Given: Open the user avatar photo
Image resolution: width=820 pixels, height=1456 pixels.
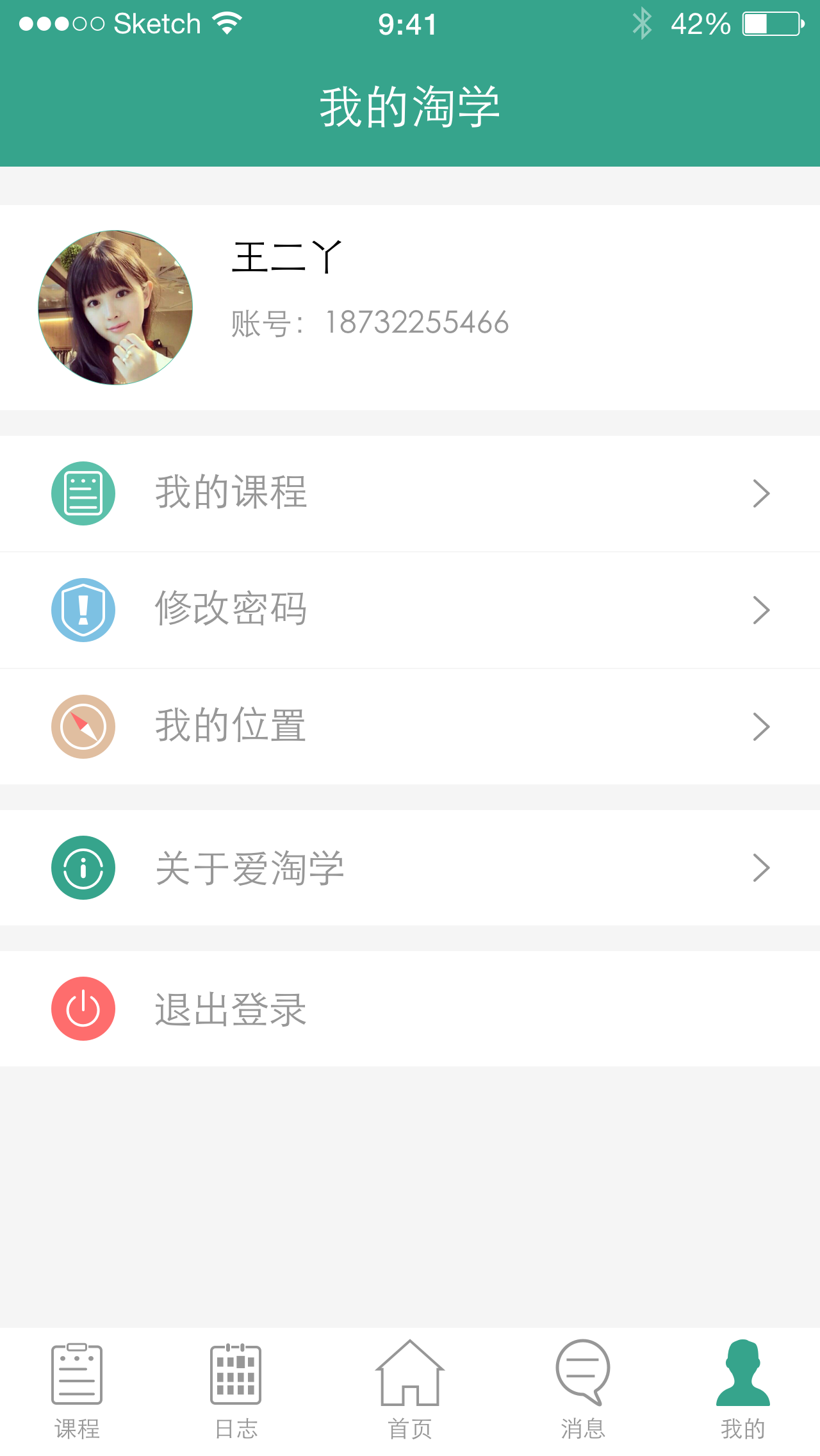Looking at the screenshot, I should 115,308.
